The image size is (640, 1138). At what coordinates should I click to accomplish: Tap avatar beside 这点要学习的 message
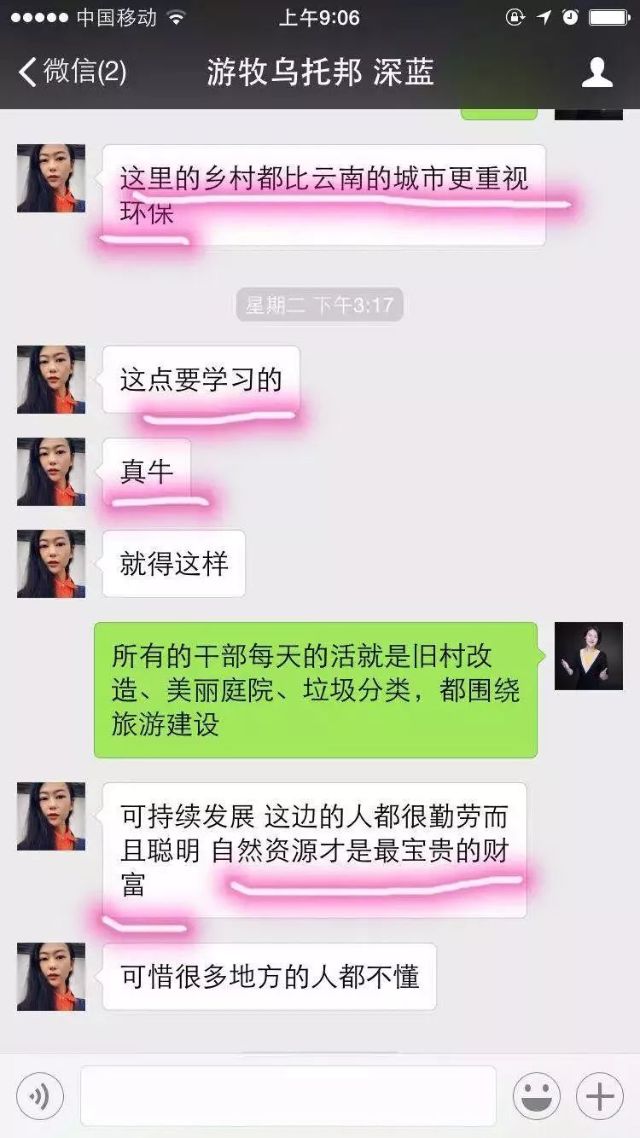click(x=51, y=380)
